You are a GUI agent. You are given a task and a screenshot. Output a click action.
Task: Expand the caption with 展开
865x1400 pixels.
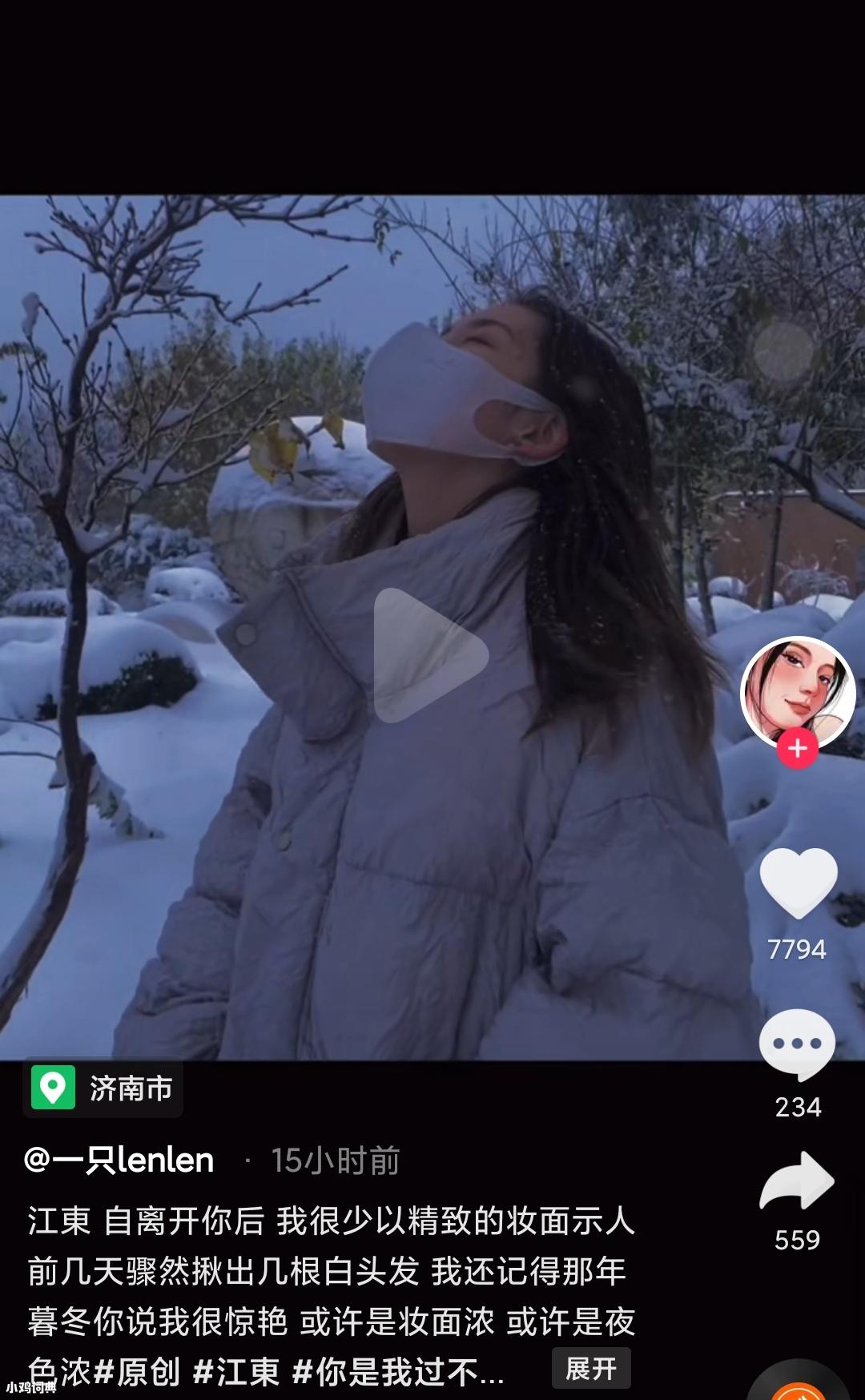point(591,1369)
